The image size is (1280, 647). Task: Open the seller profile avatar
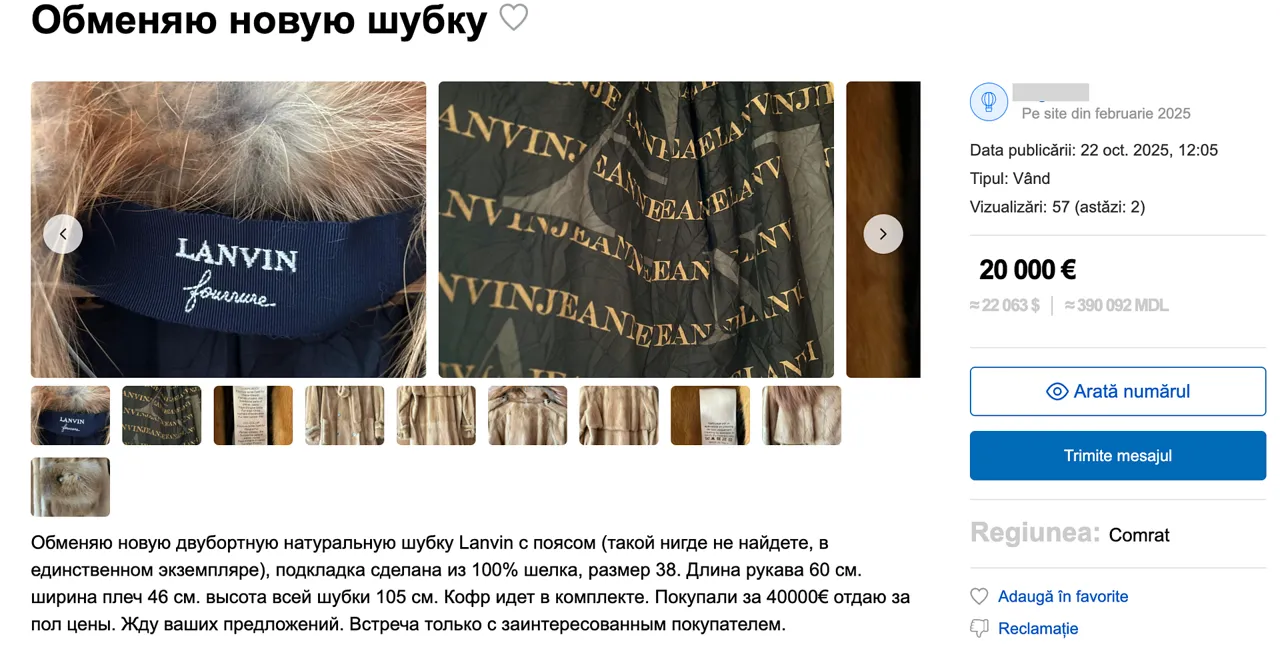(988, 102)
